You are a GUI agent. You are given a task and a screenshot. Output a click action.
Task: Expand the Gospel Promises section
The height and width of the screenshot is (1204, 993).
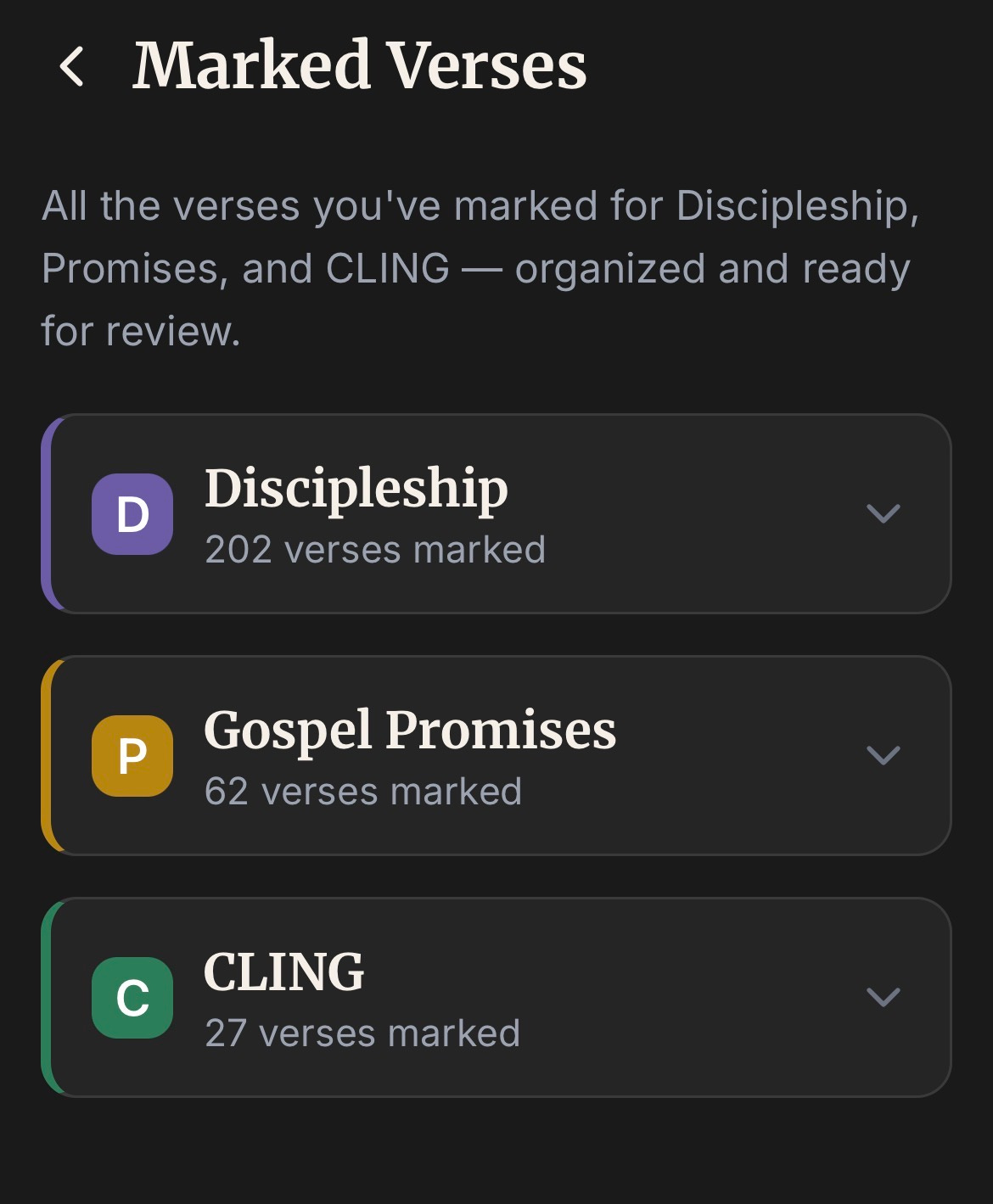(883, 755)
